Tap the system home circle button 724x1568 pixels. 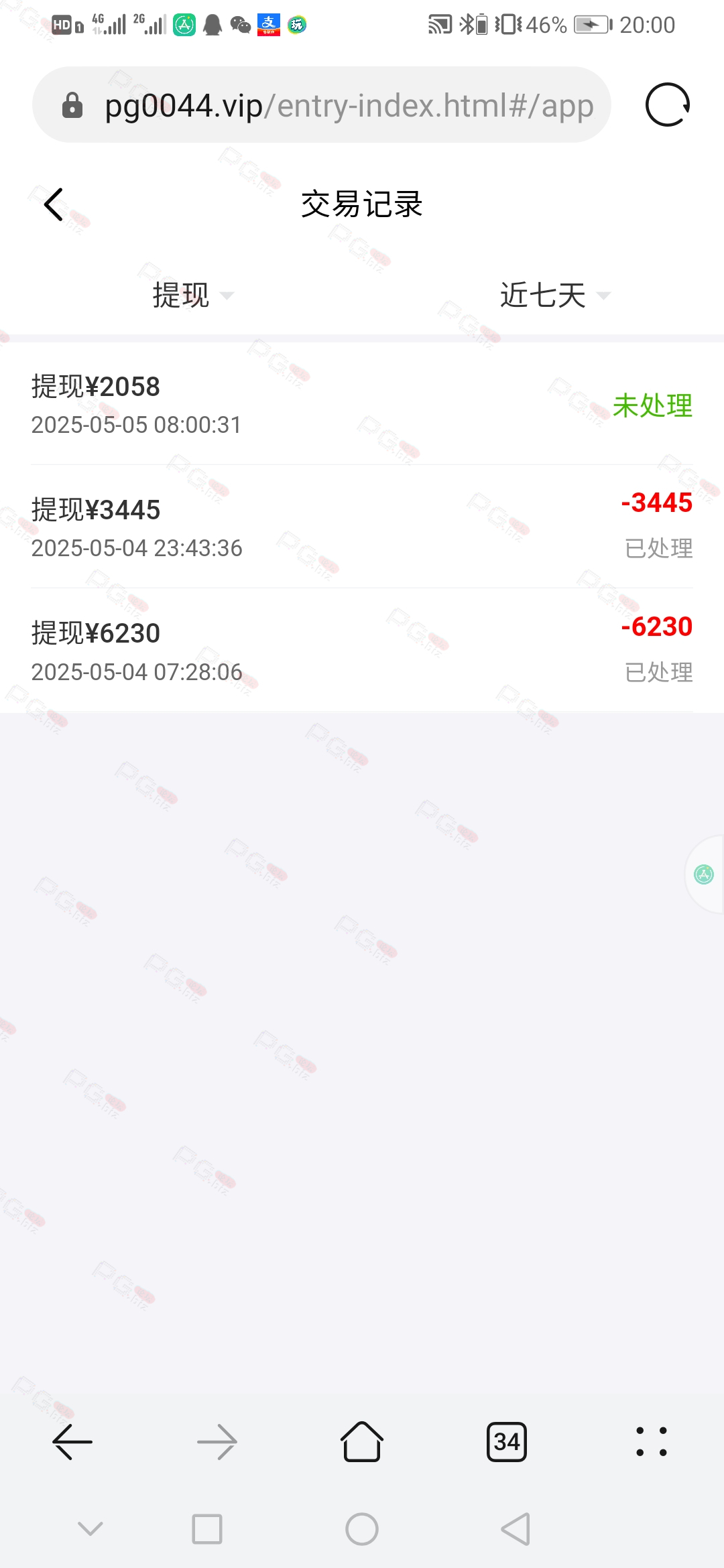[362, 1529]
